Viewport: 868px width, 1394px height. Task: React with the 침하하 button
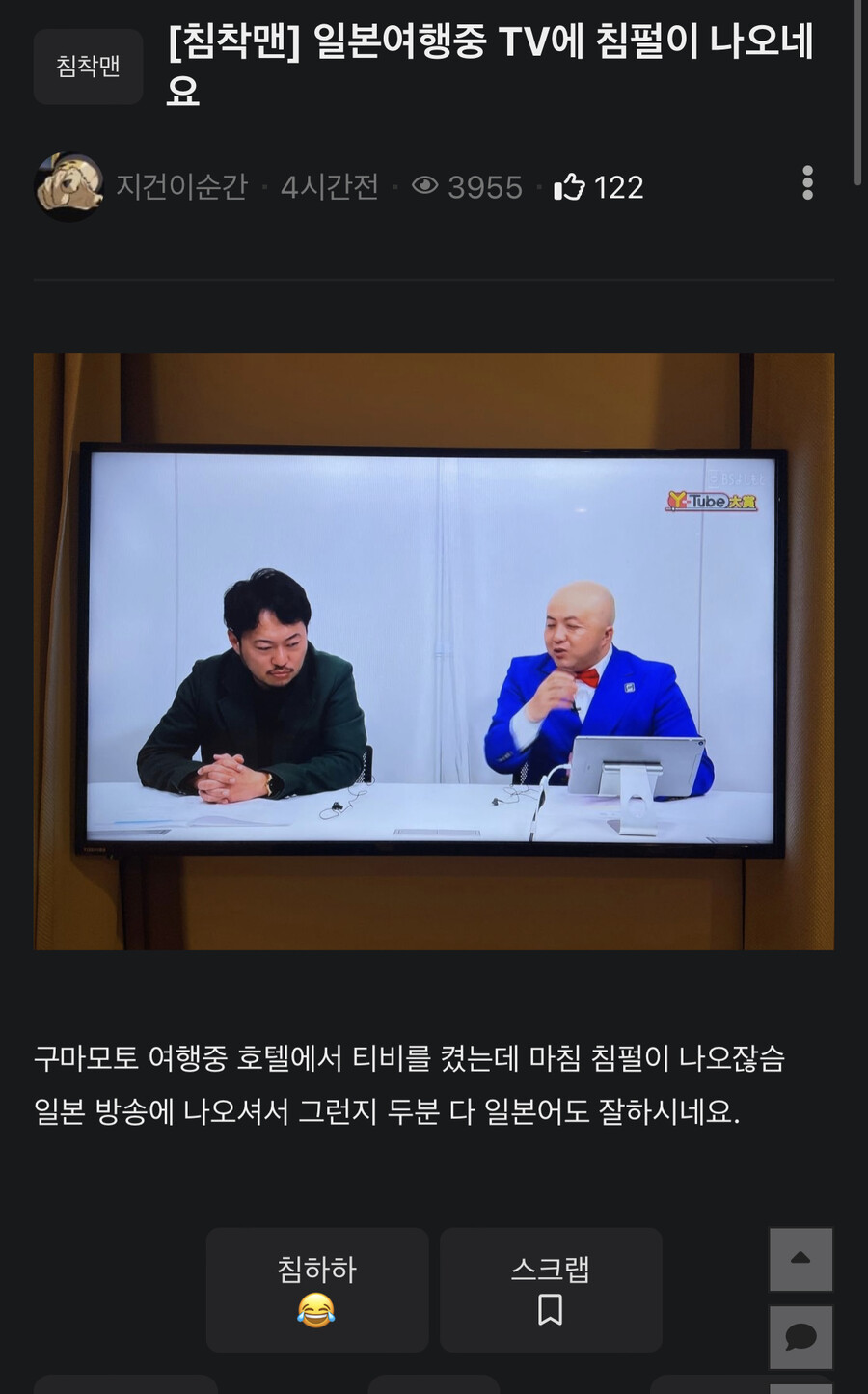[316, 1289]
